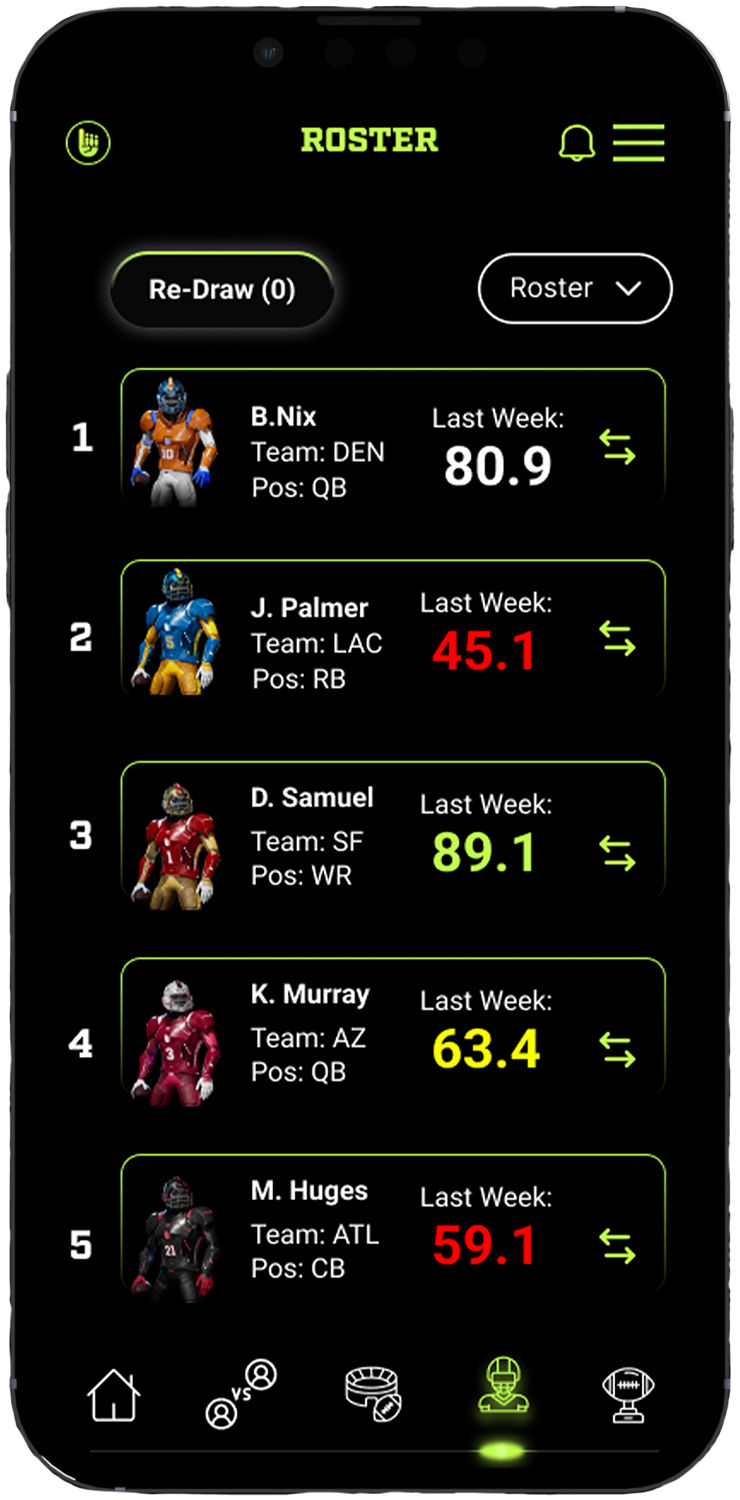740x1500 pixels.
Task: Open K. Murray player card
Action: [300, 1032]
